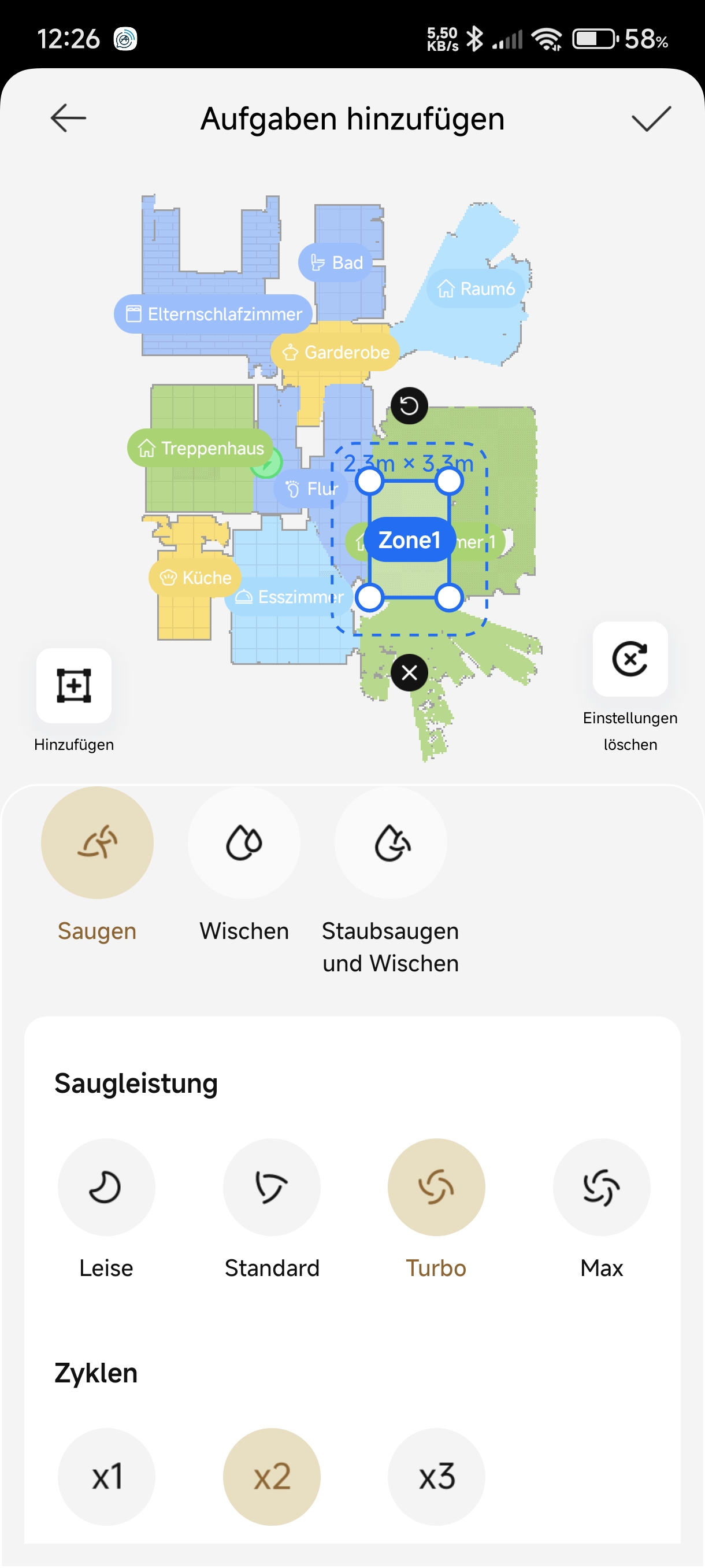Screen dimensions: 705x1568
Task: Go back with the arrow icon
Action: coord(68,118)
